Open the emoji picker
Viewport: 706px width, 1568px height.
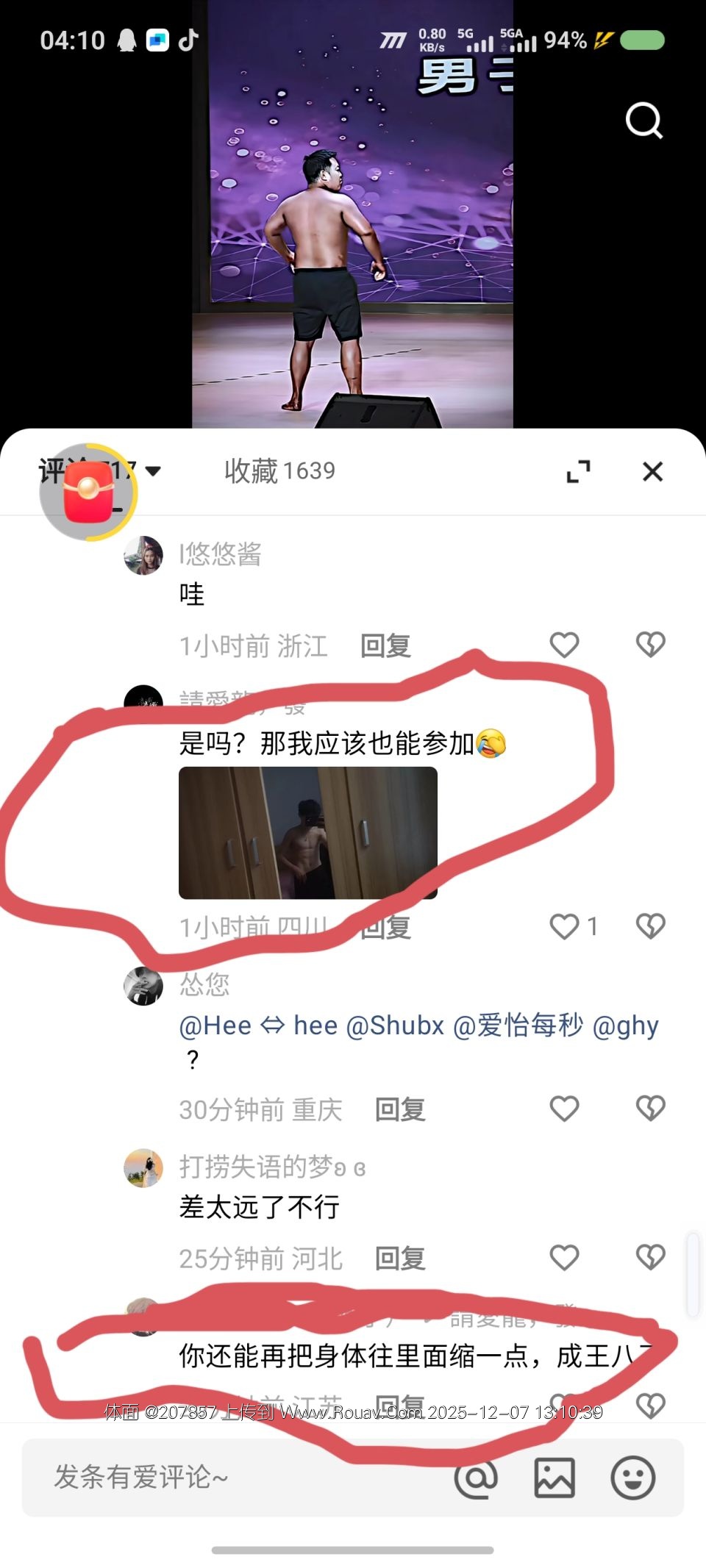pyautogui.click(x=632, y=1478)
